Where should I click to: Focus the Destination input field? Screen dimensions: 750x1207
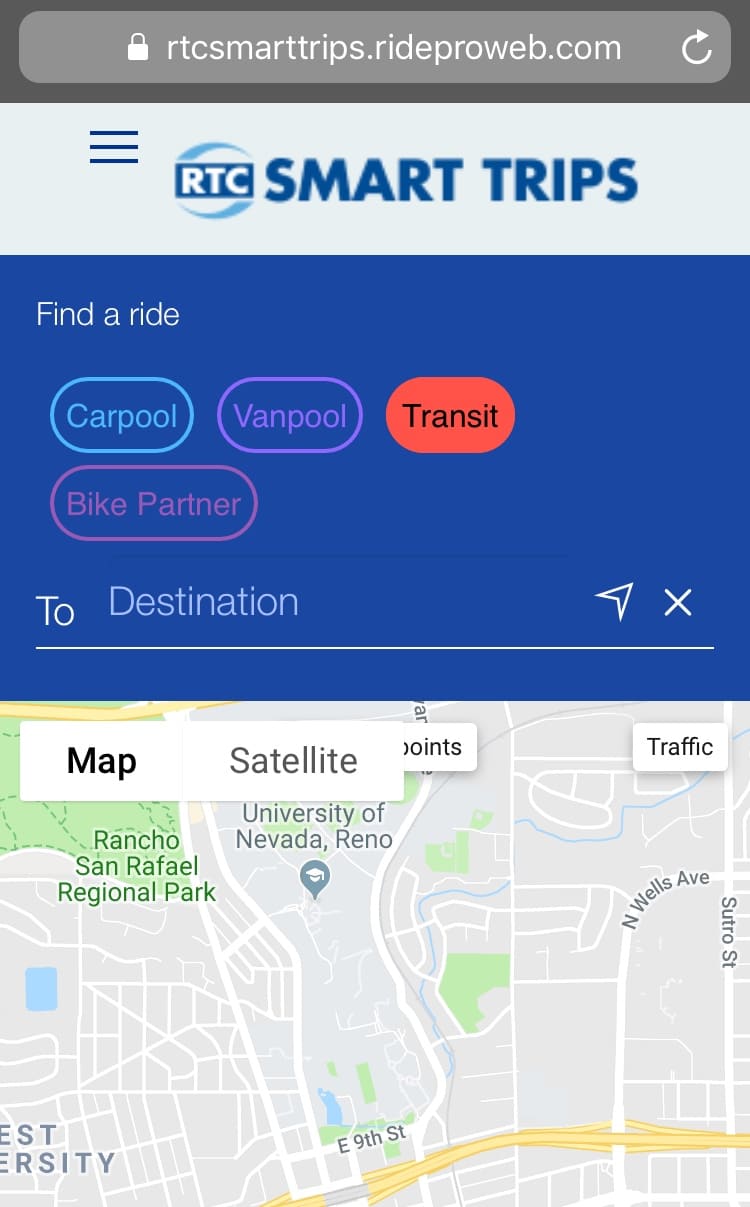pos(340,602)
